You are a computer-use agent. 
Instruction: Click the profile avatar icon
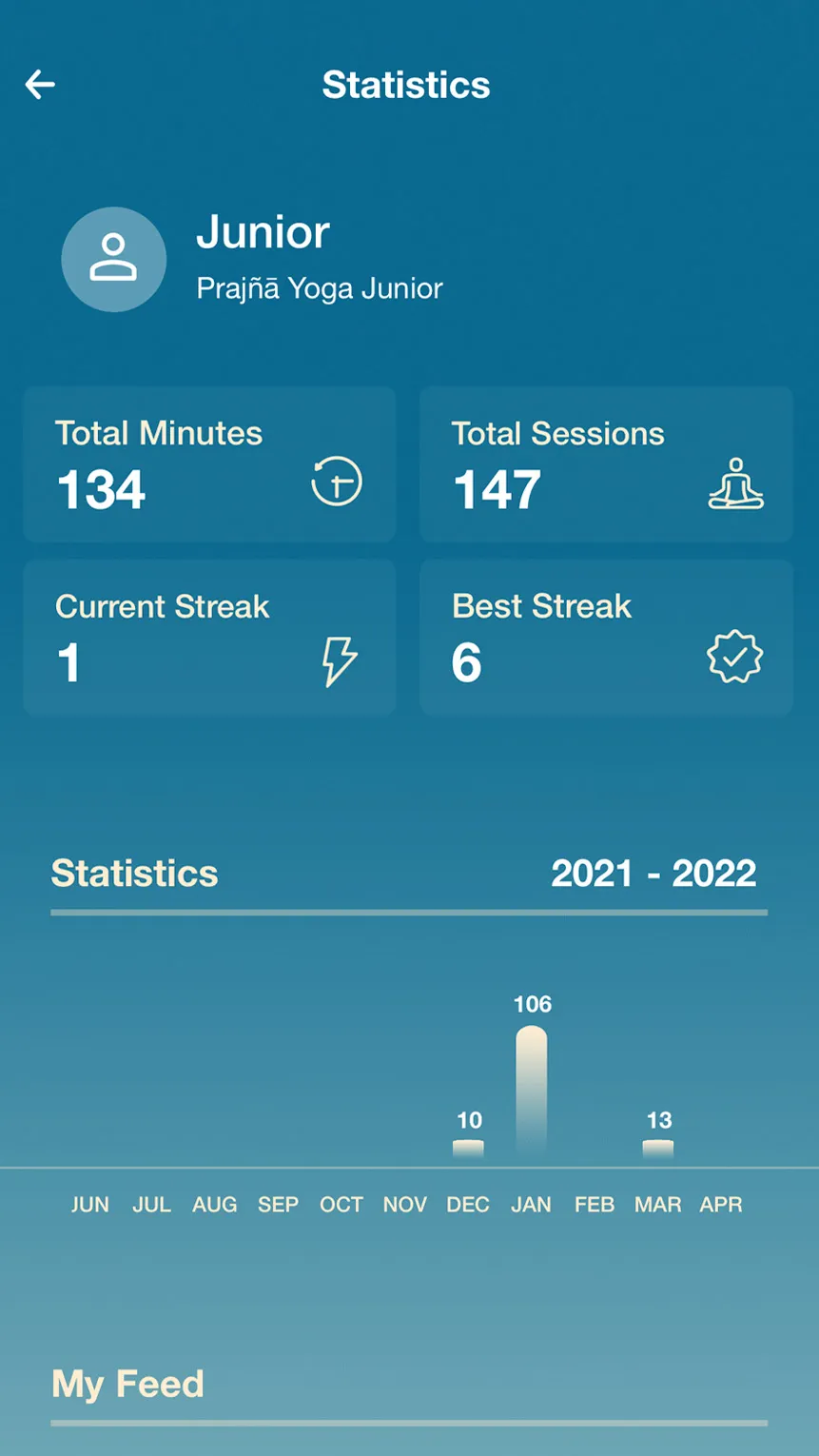pyautogui.click(x=113, y=259)
